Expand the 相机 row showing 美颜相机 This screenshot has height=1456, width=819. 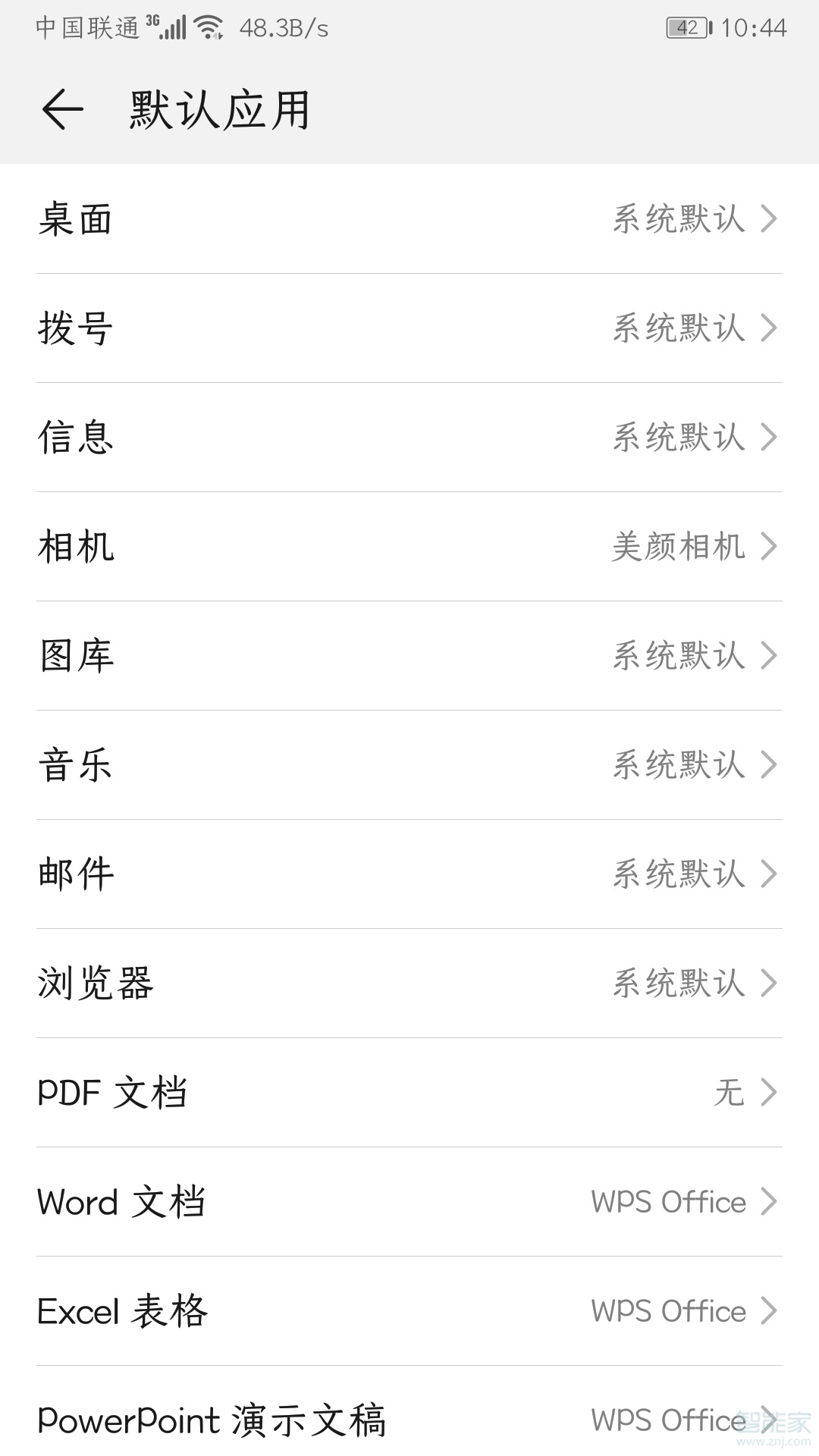tap(409, 548)
